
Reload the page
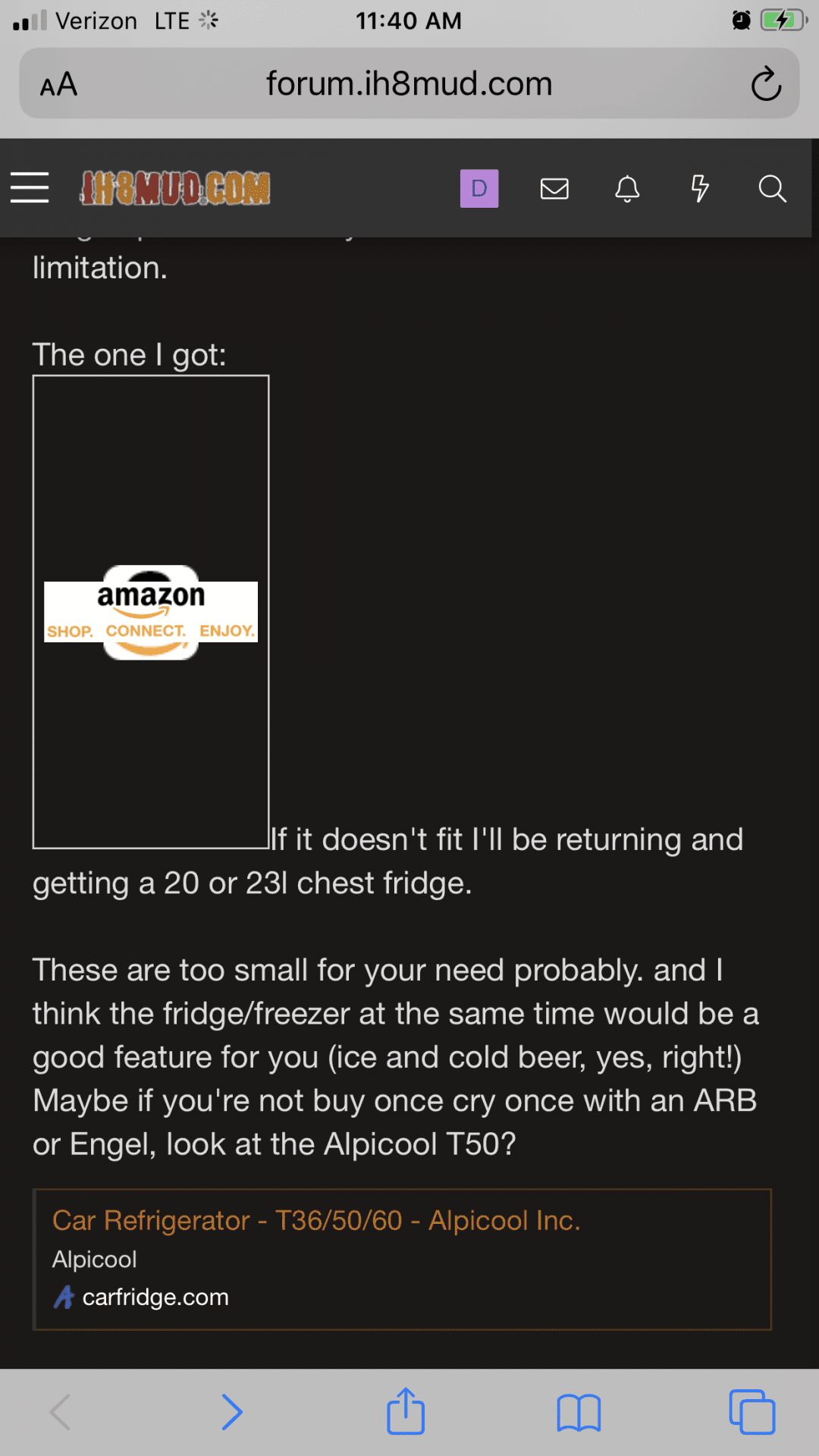766,83
